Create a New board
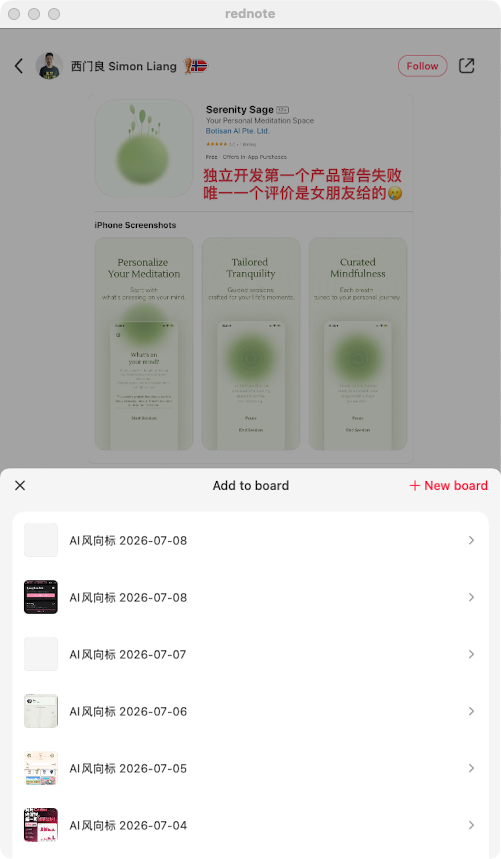 tap(448, 485)
